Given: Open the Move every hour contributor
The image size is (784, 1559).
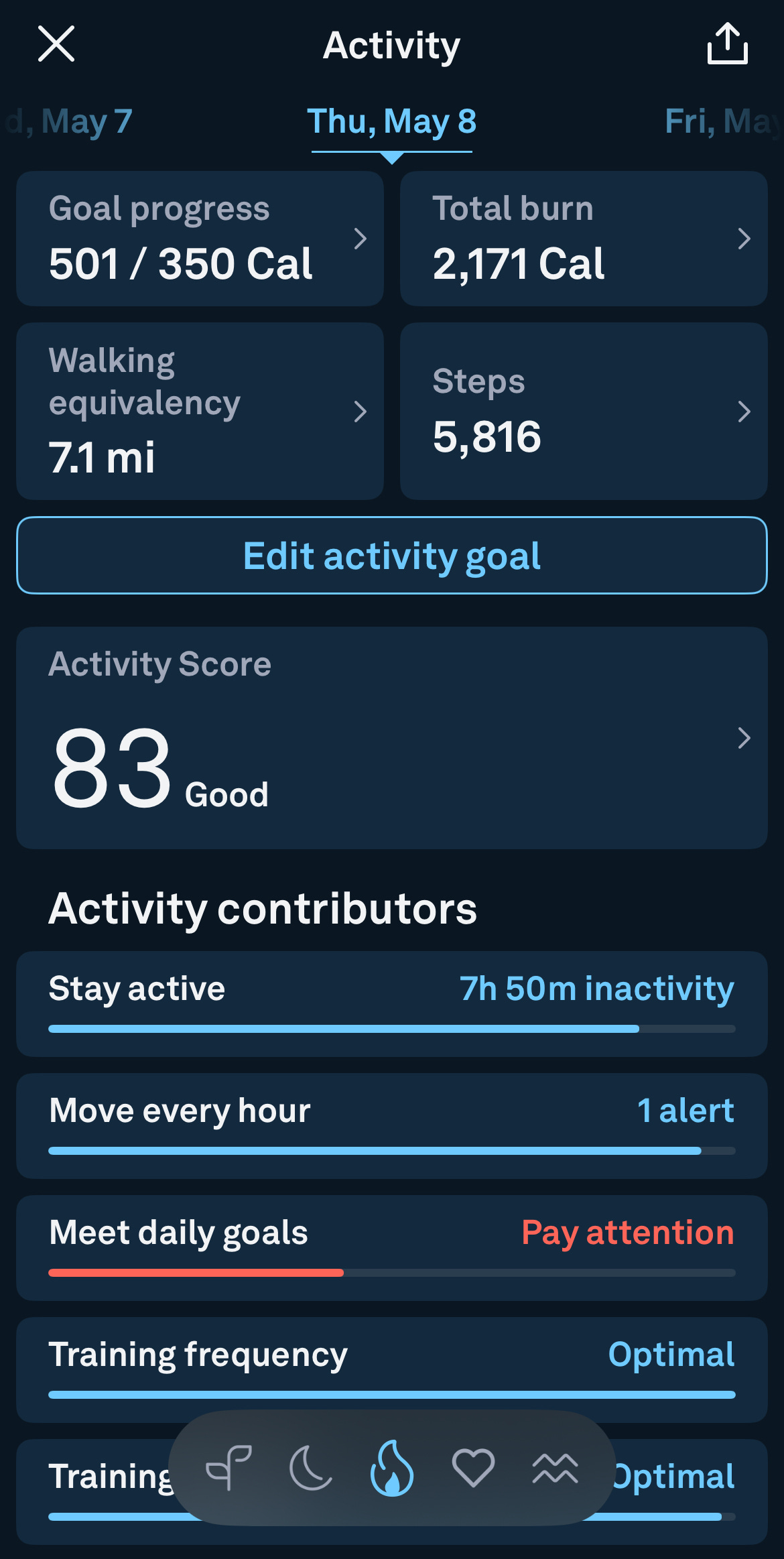Looking at the screenshot, I should [392, 1126].
